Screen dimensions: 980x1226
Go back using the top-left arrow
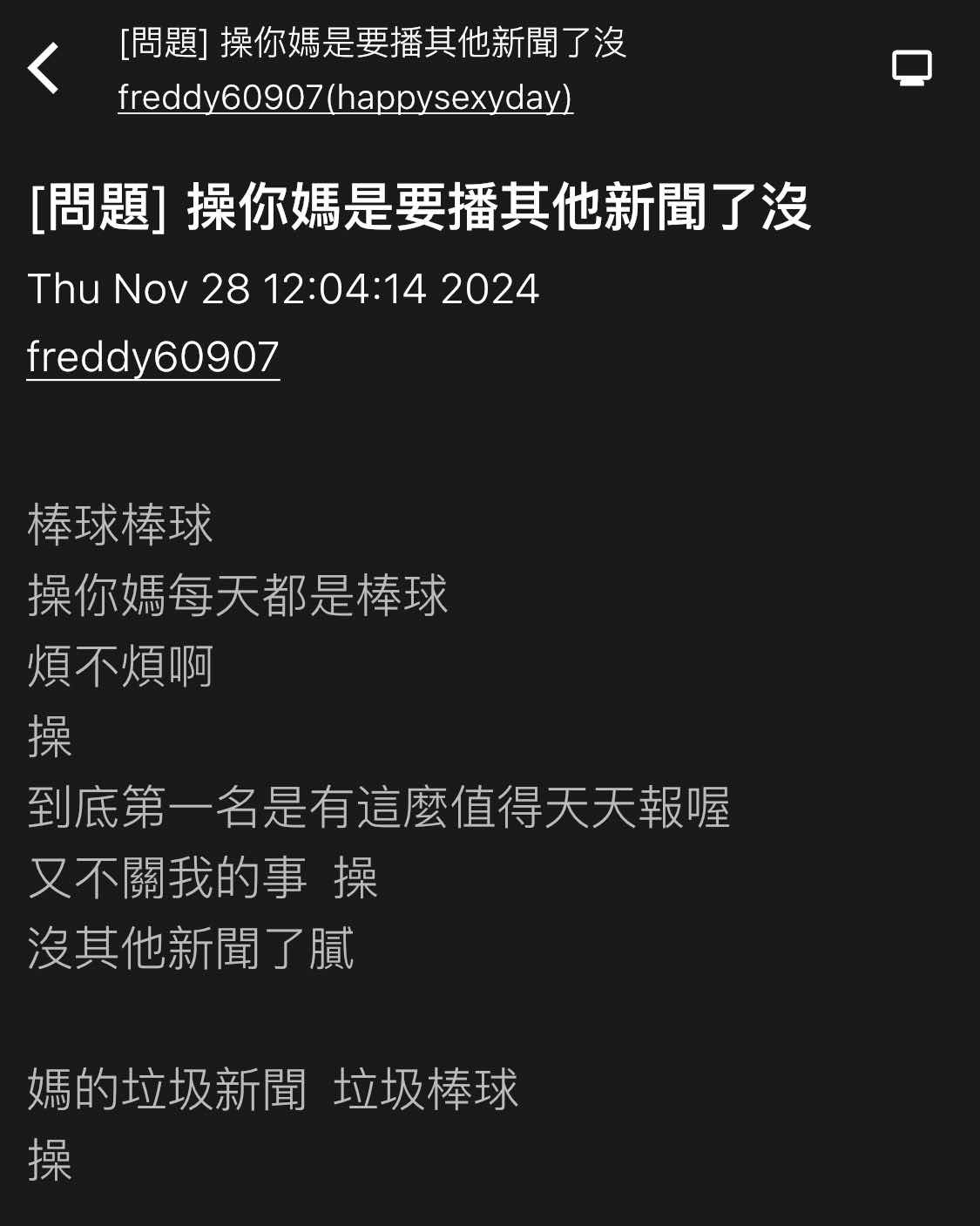click(x=44, y=68)
